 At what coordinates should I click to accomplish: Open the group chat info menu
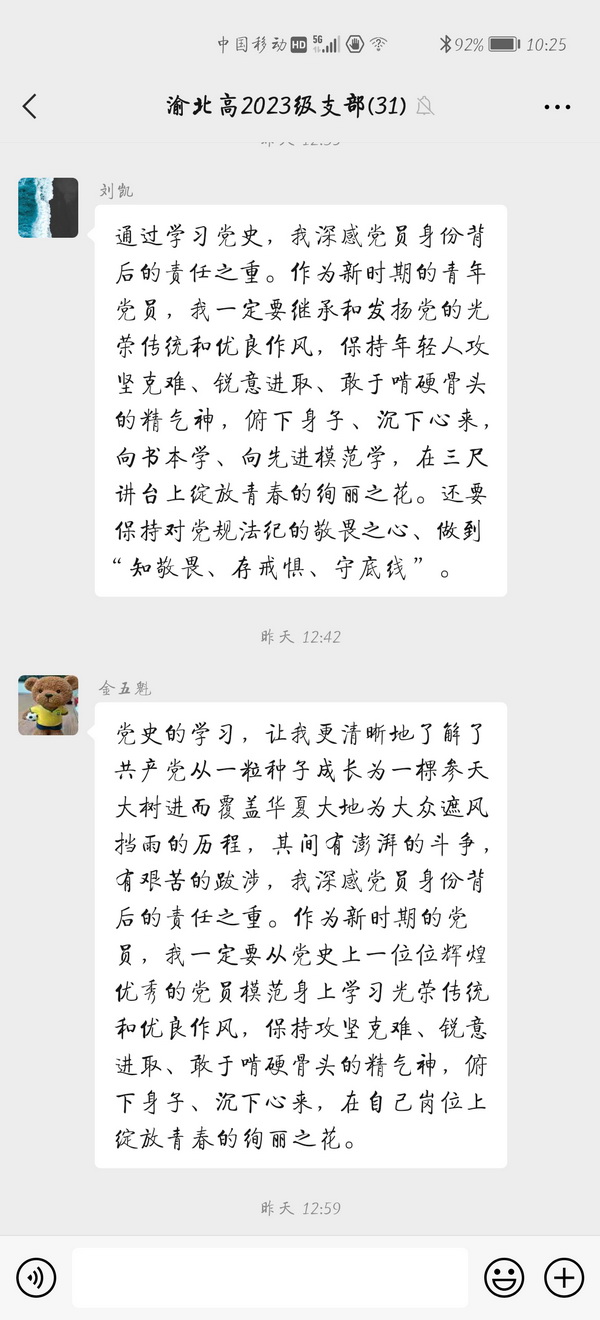[x=557, y=106]
